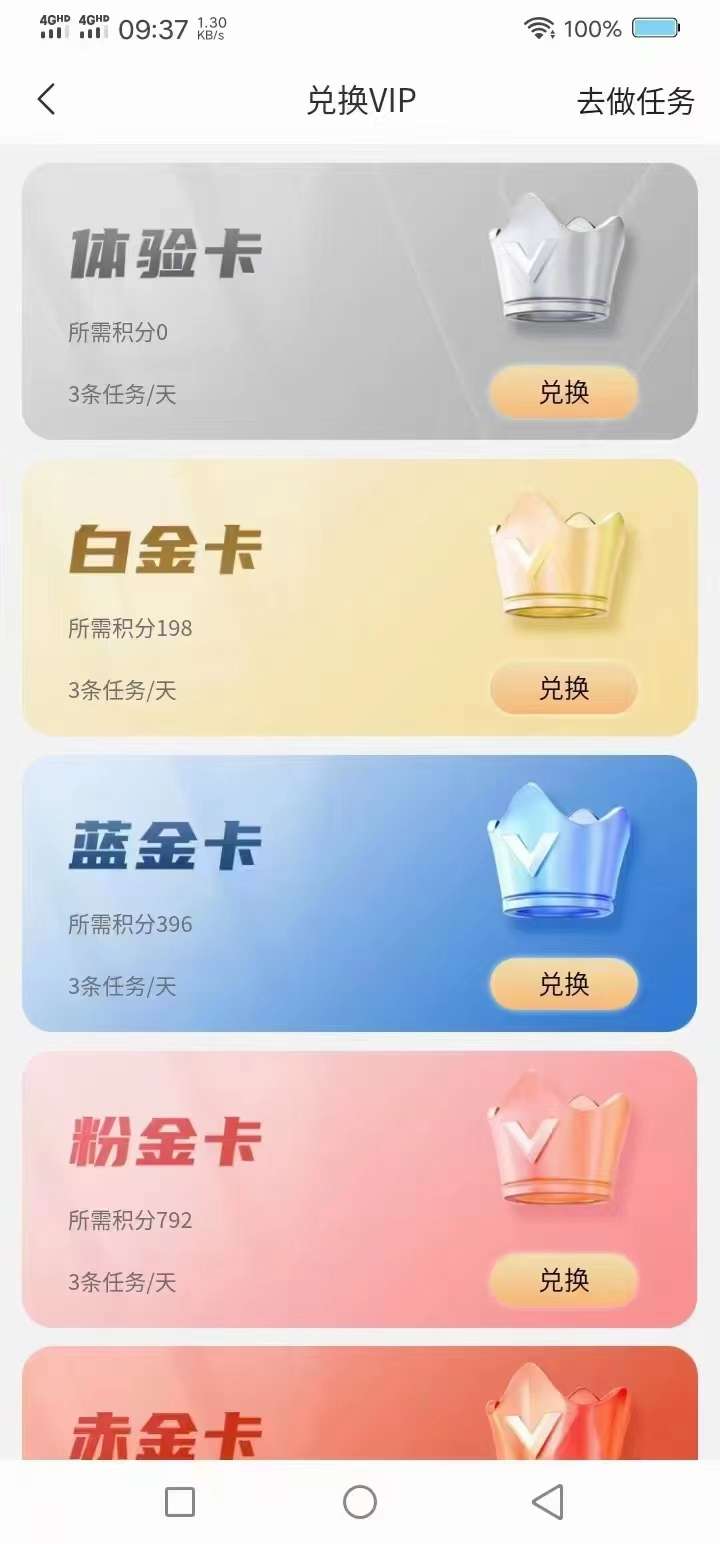Redeem the 白金卡 with its 兑换 button

tap(563, 689)
